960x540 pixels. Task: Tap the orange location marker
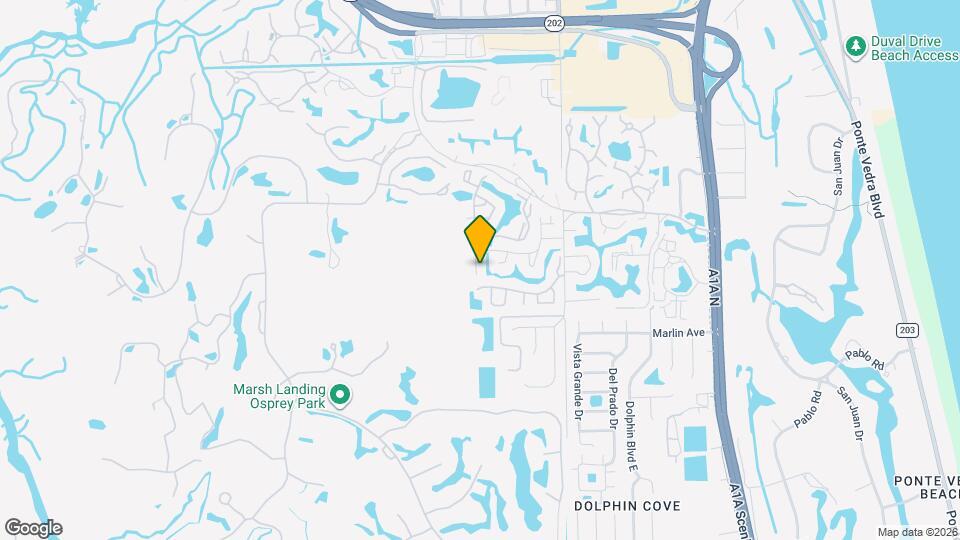(x=480, y=239)
